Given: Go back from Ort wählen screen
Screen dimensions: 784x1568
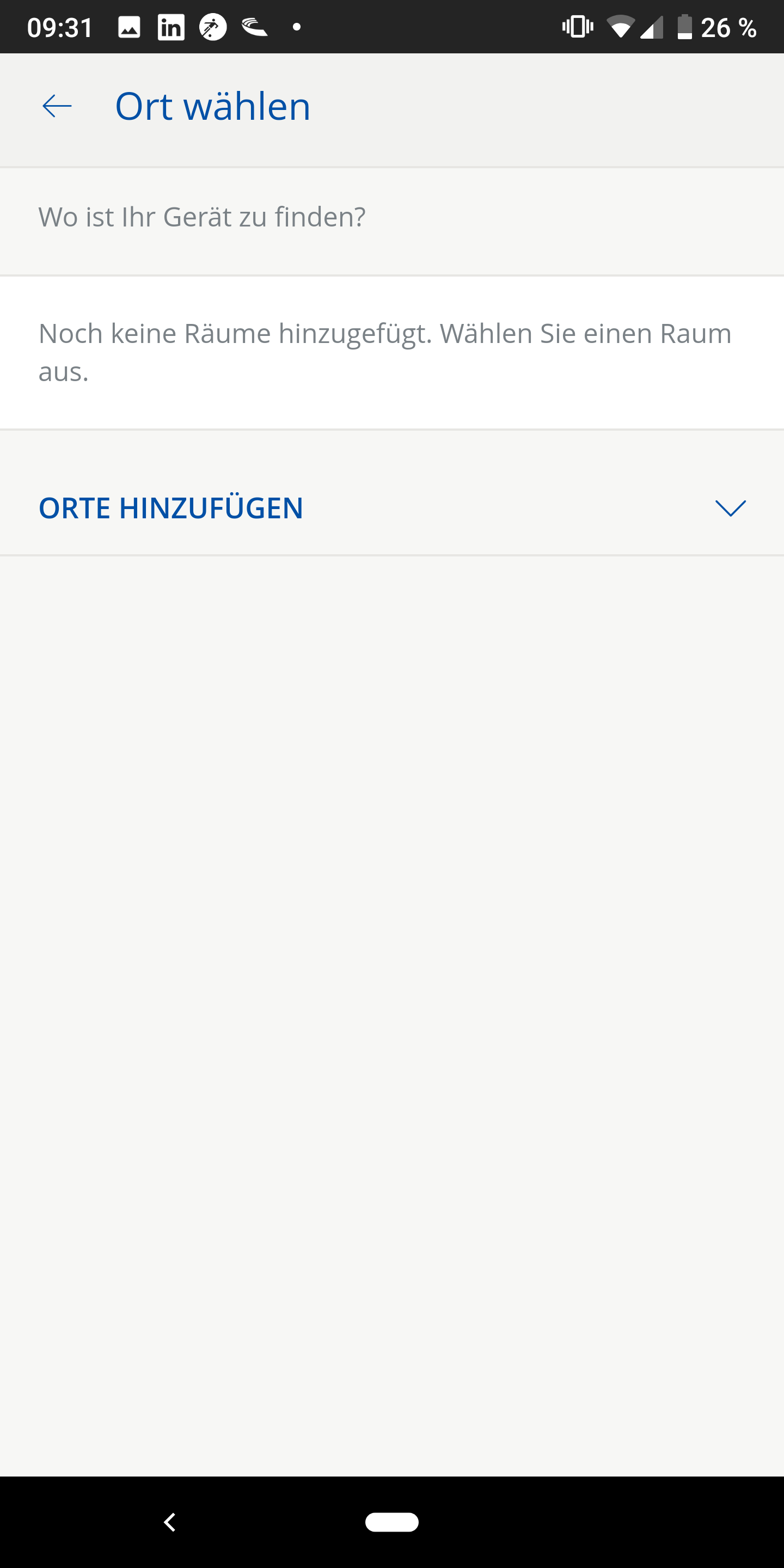Looking at the screenshot, I should click(x=57, y=107).
